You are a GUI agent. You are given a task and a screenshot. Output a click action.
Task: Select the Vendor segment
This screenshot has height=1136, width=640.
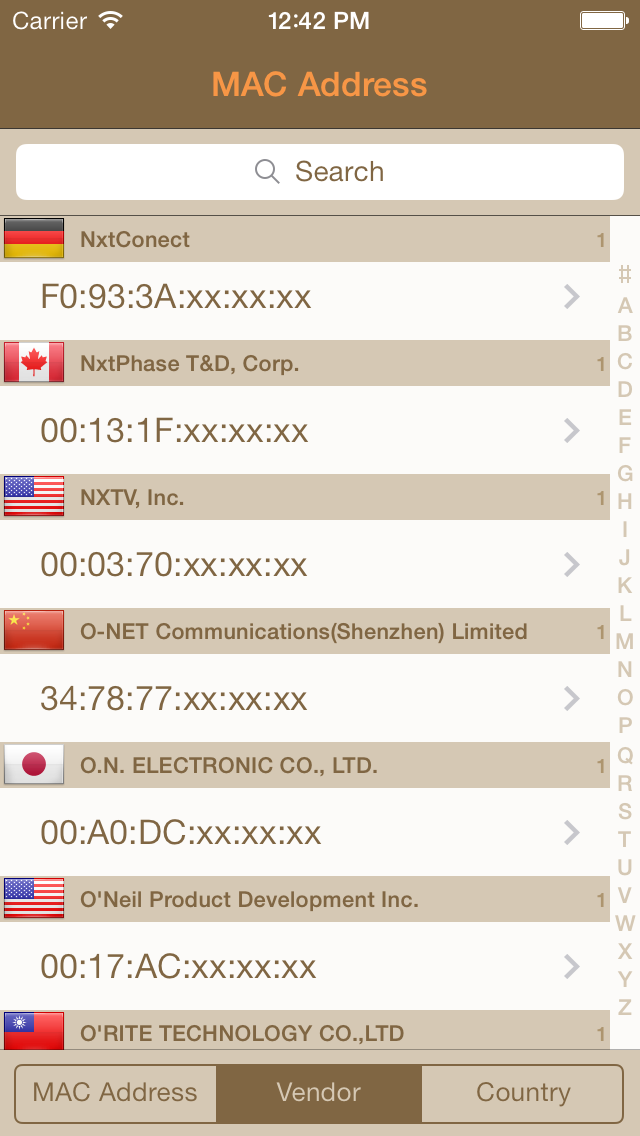(x=319, y=1093)
